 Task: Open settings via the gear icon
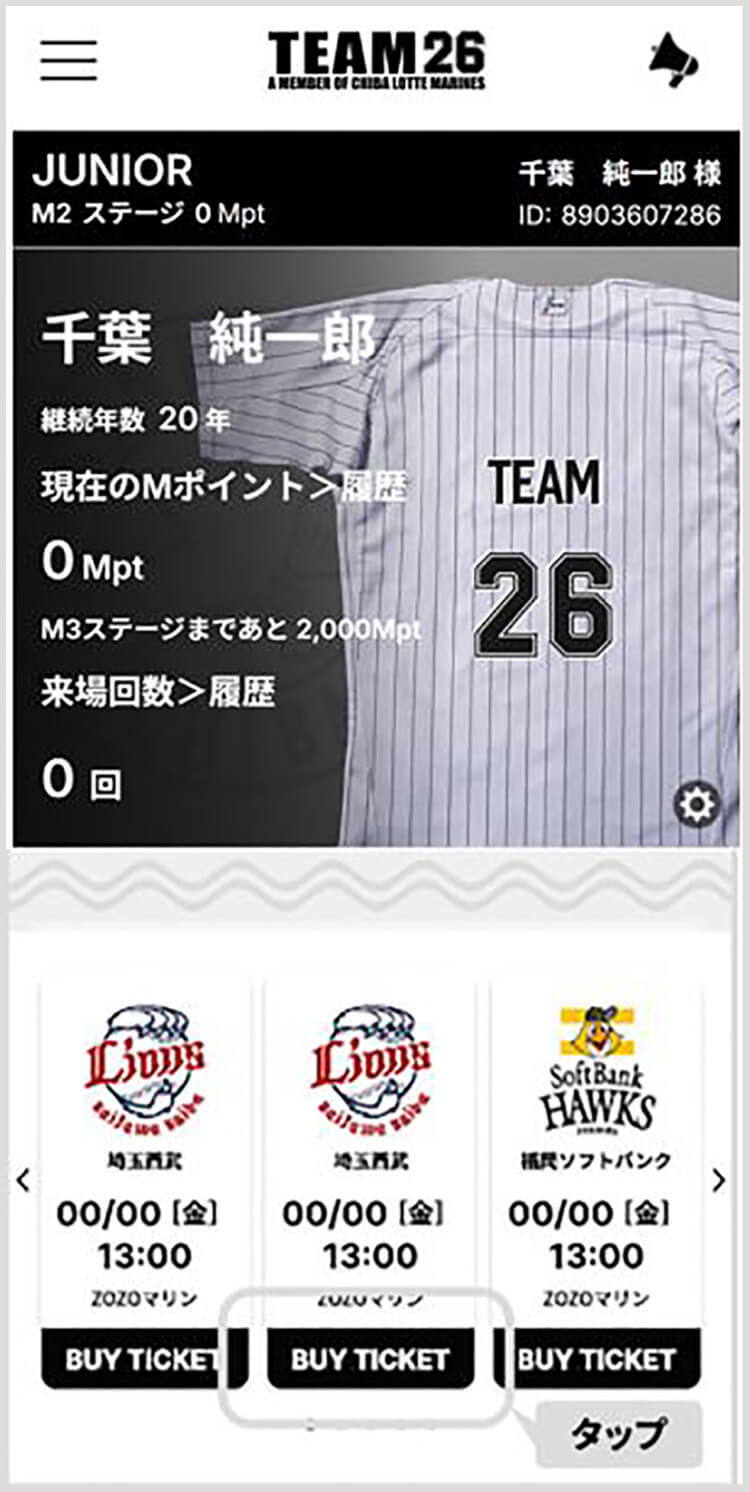[x=696, y=804]
